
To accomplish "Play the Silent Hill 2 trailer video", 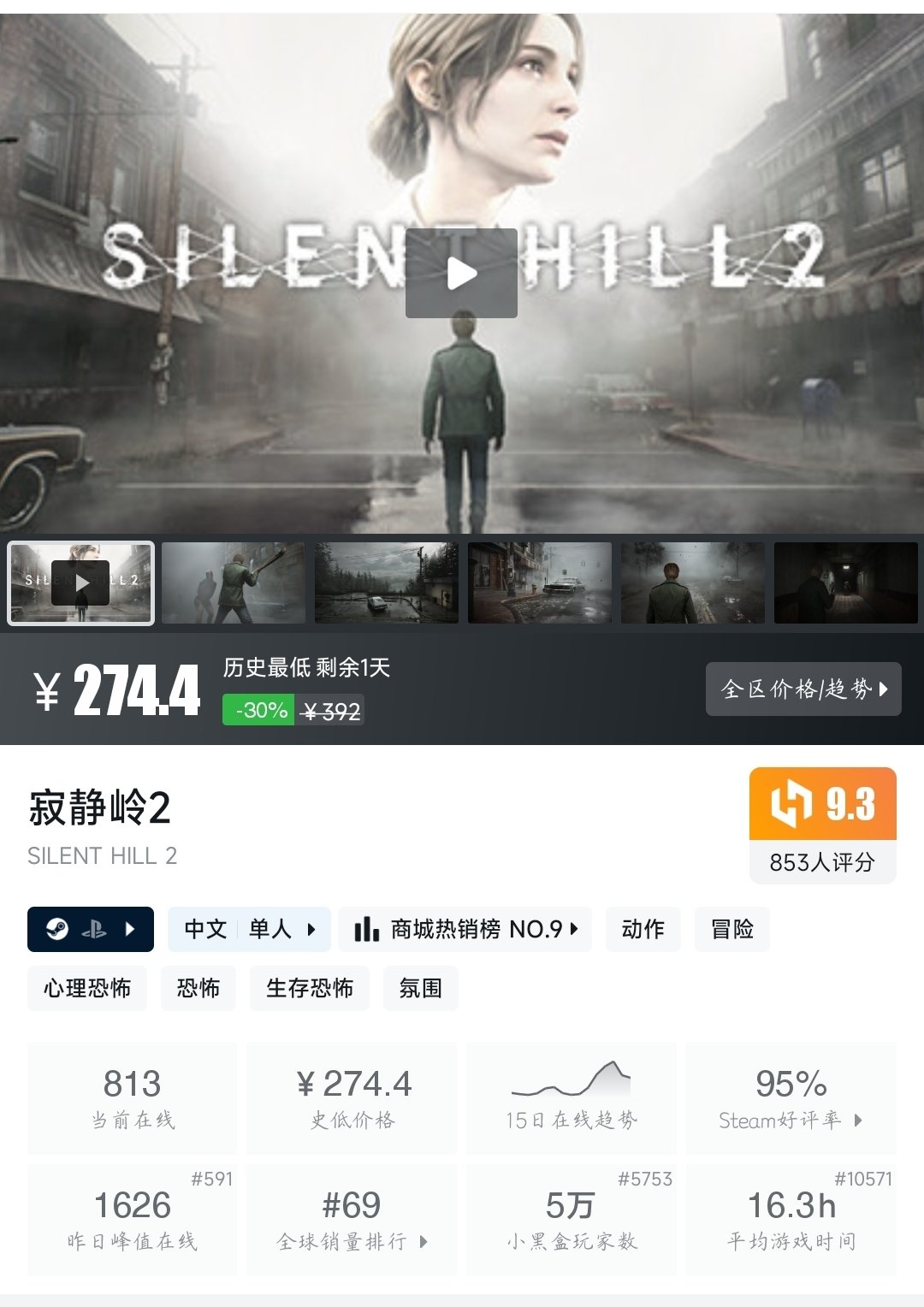I will [x=461, y=274].
